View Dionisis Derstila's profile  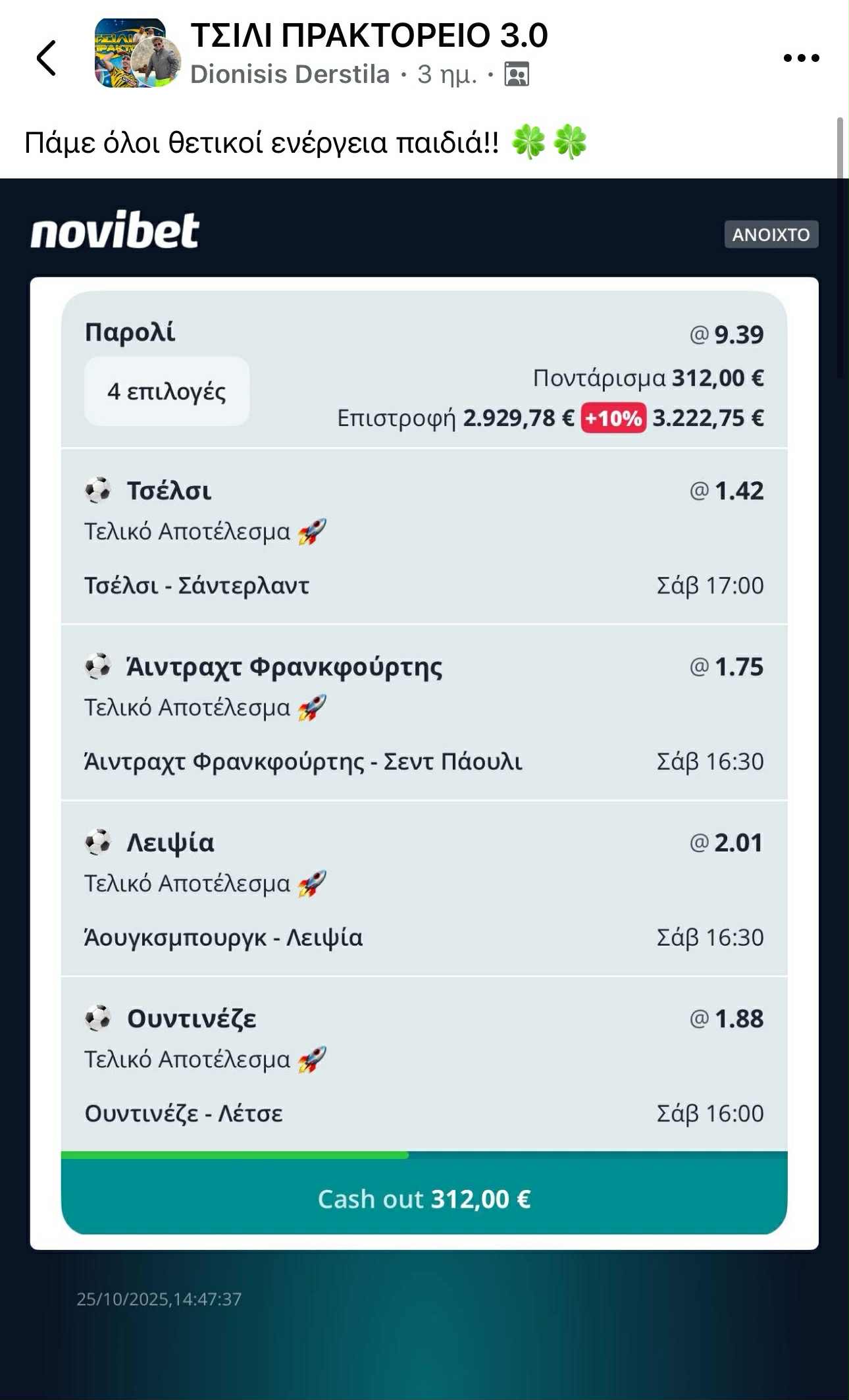pyautogui.click(x=290, y=75)
